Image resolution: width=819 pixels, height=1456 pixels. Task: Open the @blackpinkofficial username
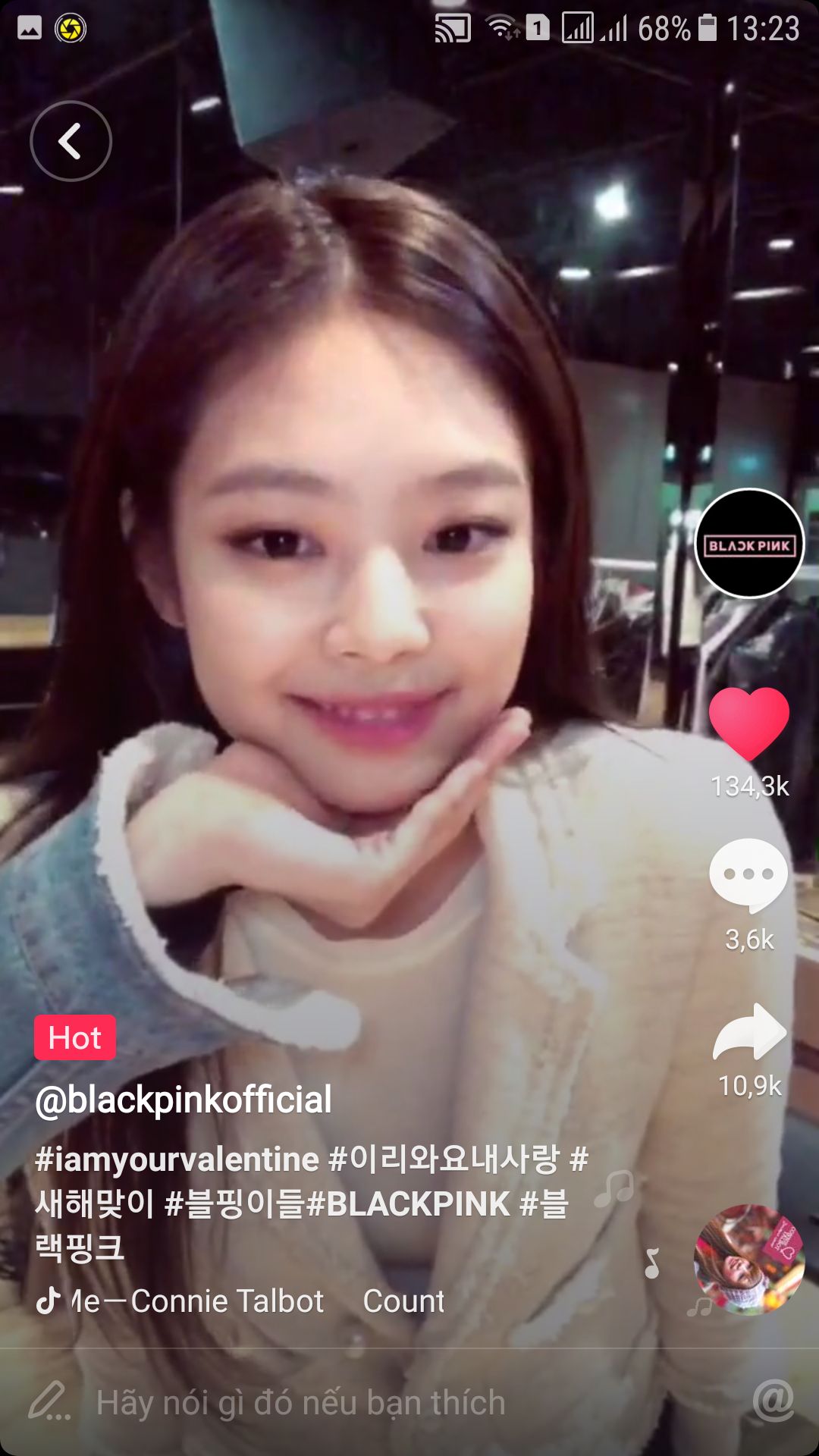tap(184, 1100)
